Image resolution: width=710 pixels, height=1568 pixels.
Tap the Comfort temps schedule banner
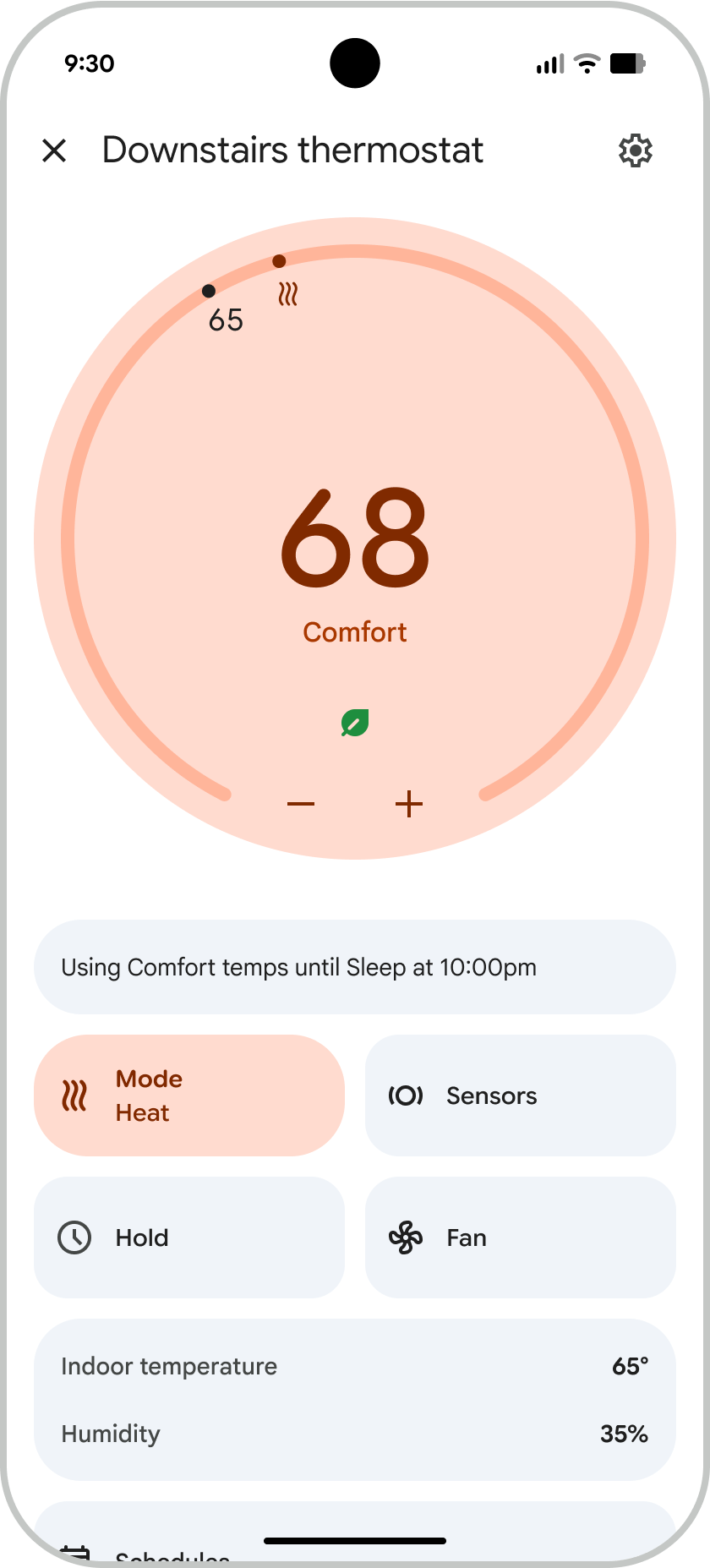[355, 967]
